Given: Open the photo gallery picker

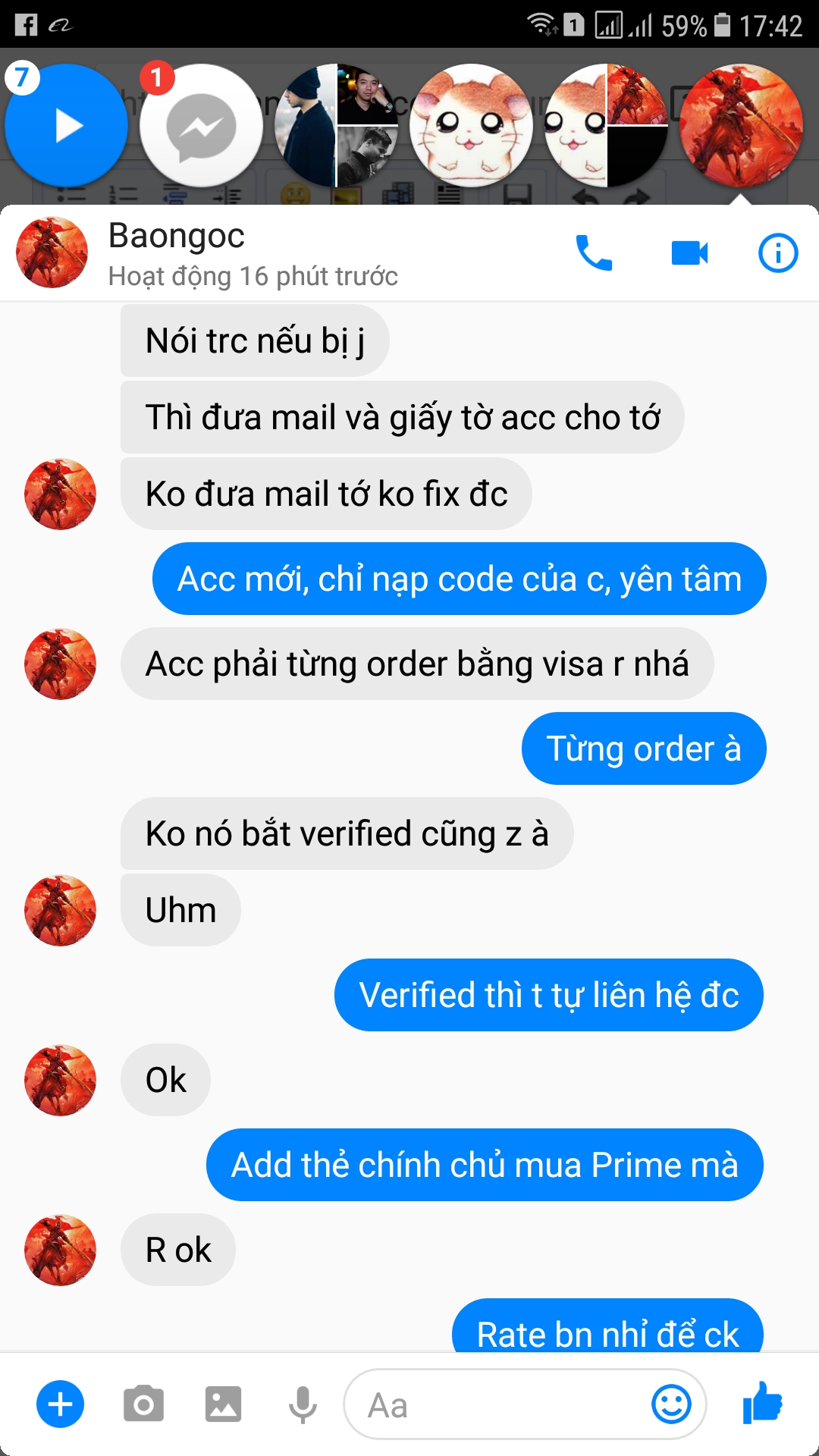Looking at the screenshot, I should coord(223,1404).
